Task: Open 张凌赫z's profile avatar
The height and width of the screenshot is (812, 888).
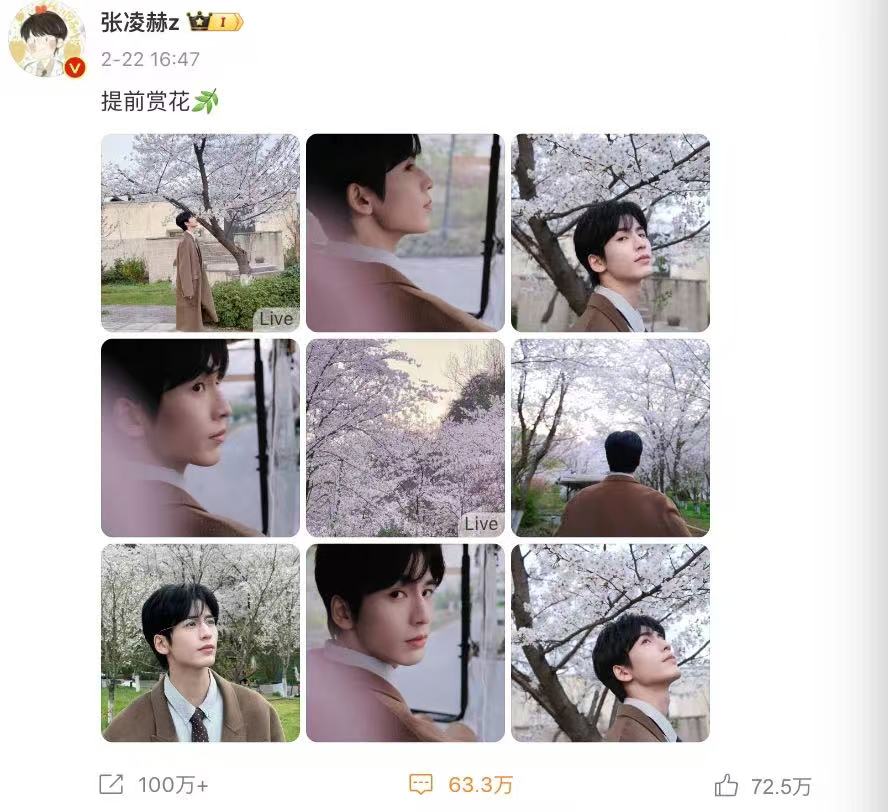Action: point(46,40)
